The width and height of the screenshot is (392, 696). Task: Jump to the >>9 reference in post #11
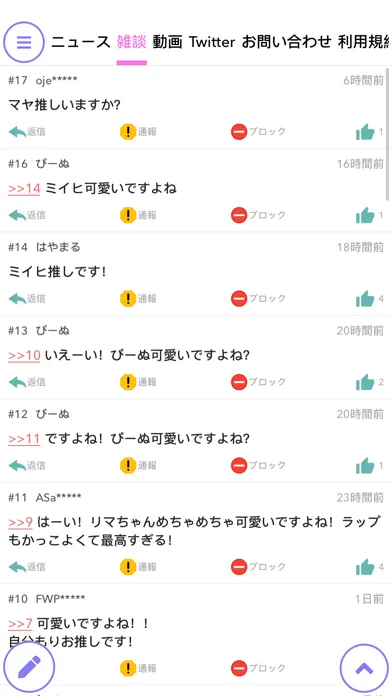(20, 522)
